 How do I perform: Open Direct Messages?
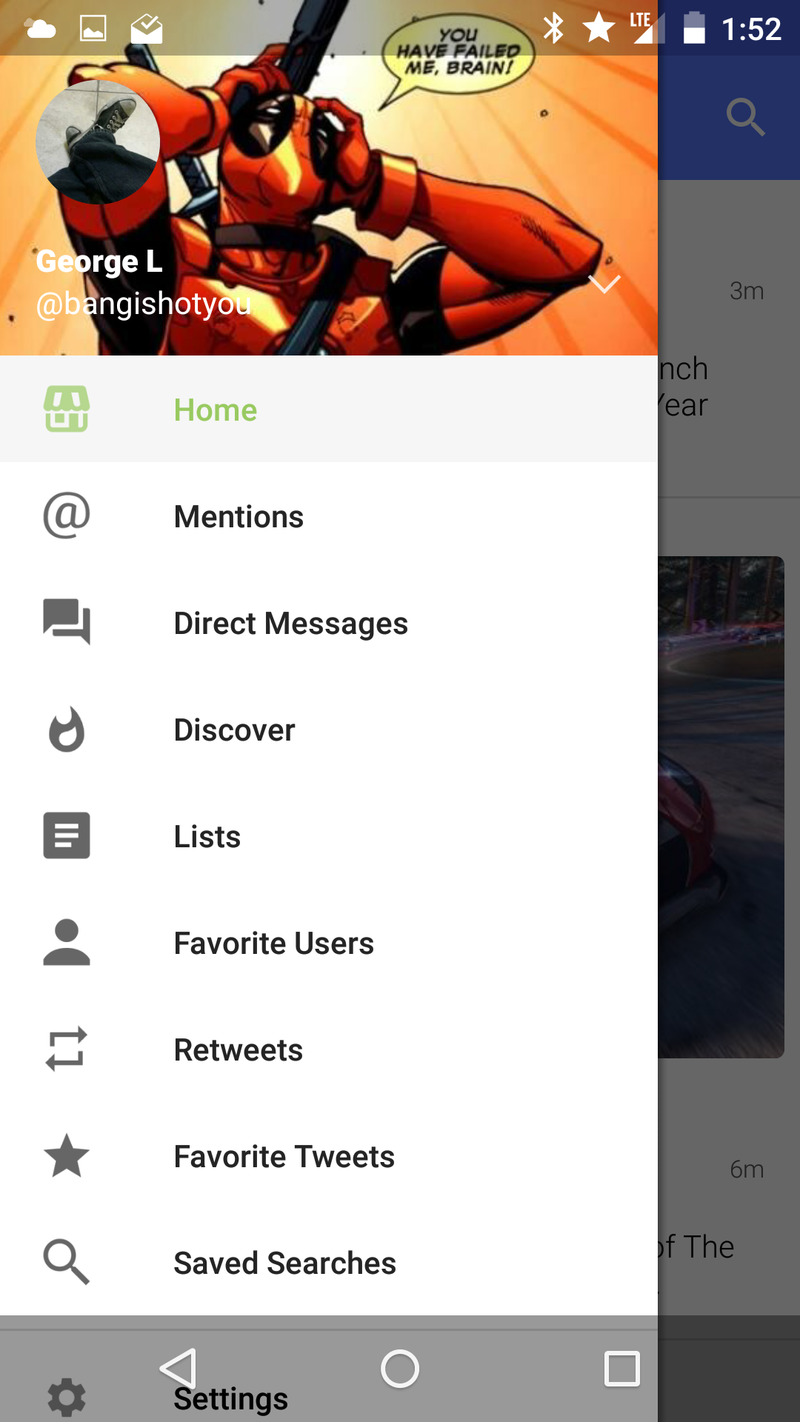pyautogui.click(x=290, y=624)
